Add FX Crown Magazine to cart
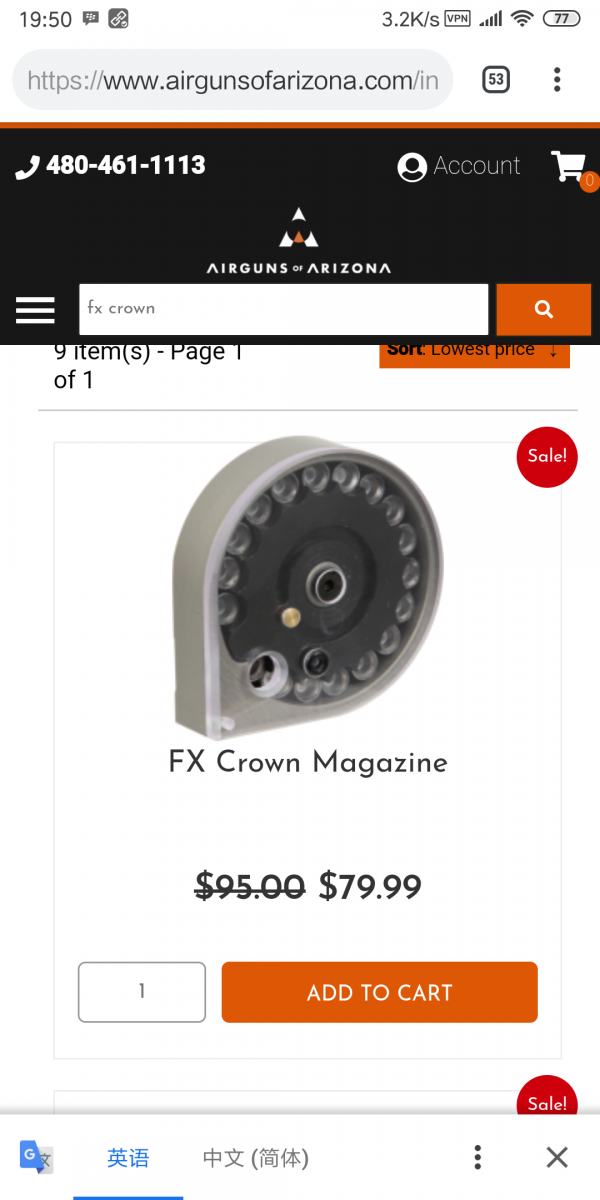Viewport: 600px width, 1200px height. pyautogui.click(x=379, y=992)
